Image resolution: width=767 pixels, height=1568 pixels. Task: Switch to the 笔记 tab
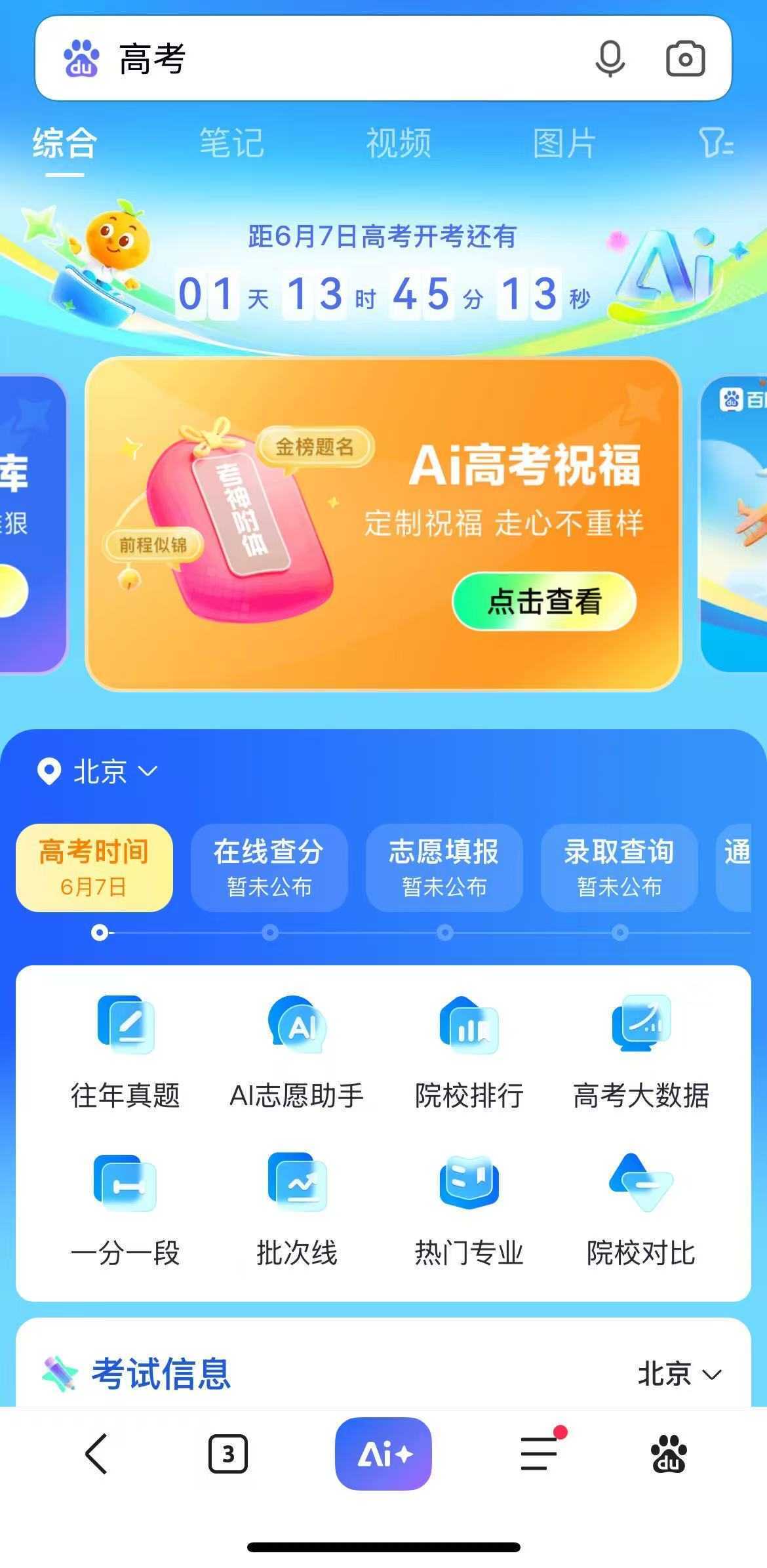(x=231, y=143)
